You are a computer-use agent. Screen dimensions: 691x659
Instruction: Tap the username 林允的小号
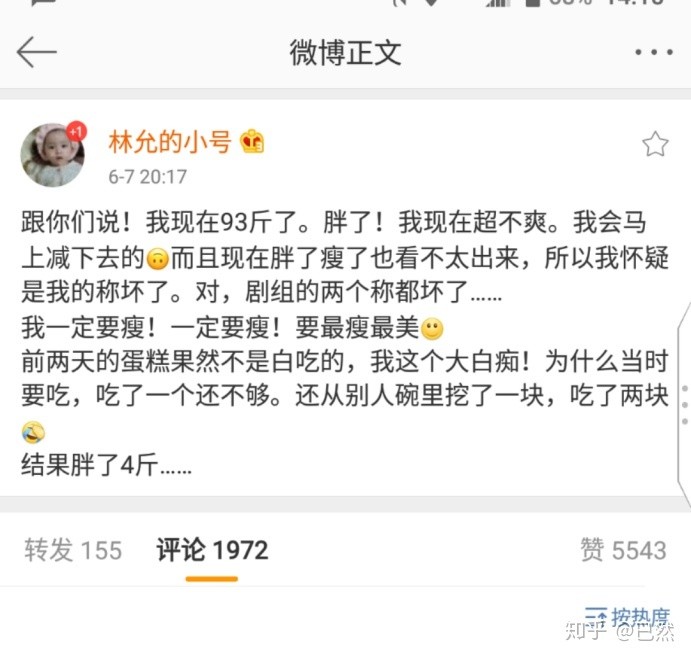[170, 142]
